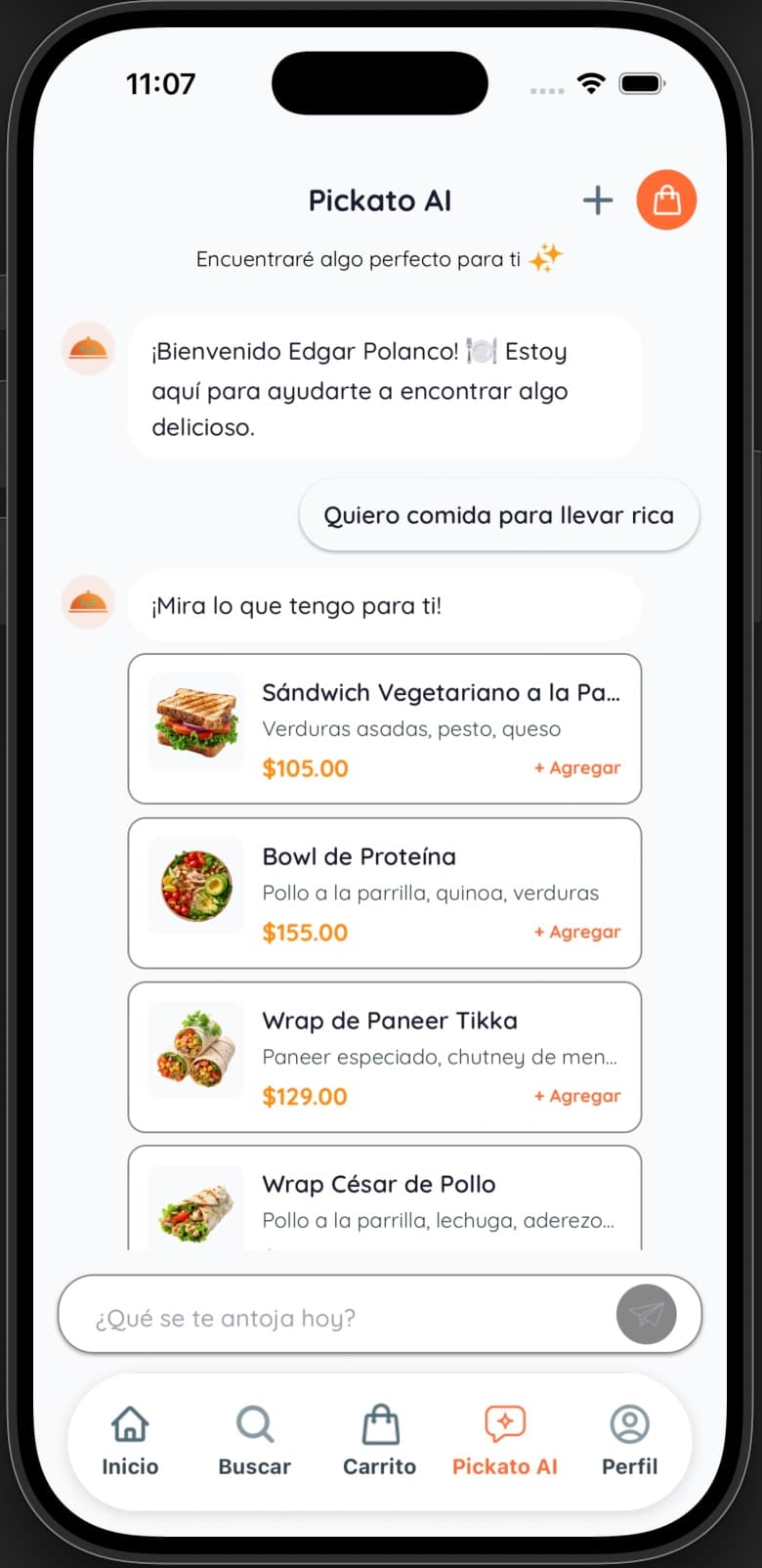Open the Sándwich Vegetariano card
Screen dimensions: 762x1568
pyautogui.click(x=384, y=729)
